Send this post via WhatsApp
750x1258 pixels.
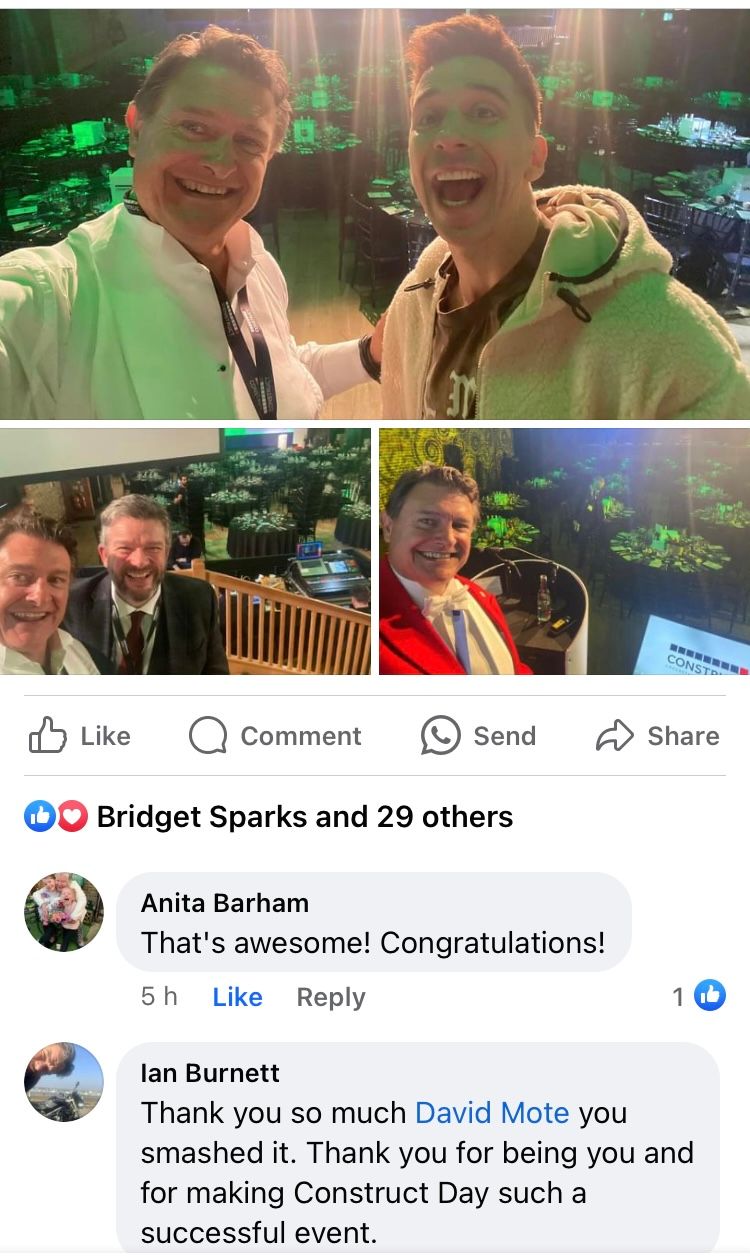[x=478, y=736]
